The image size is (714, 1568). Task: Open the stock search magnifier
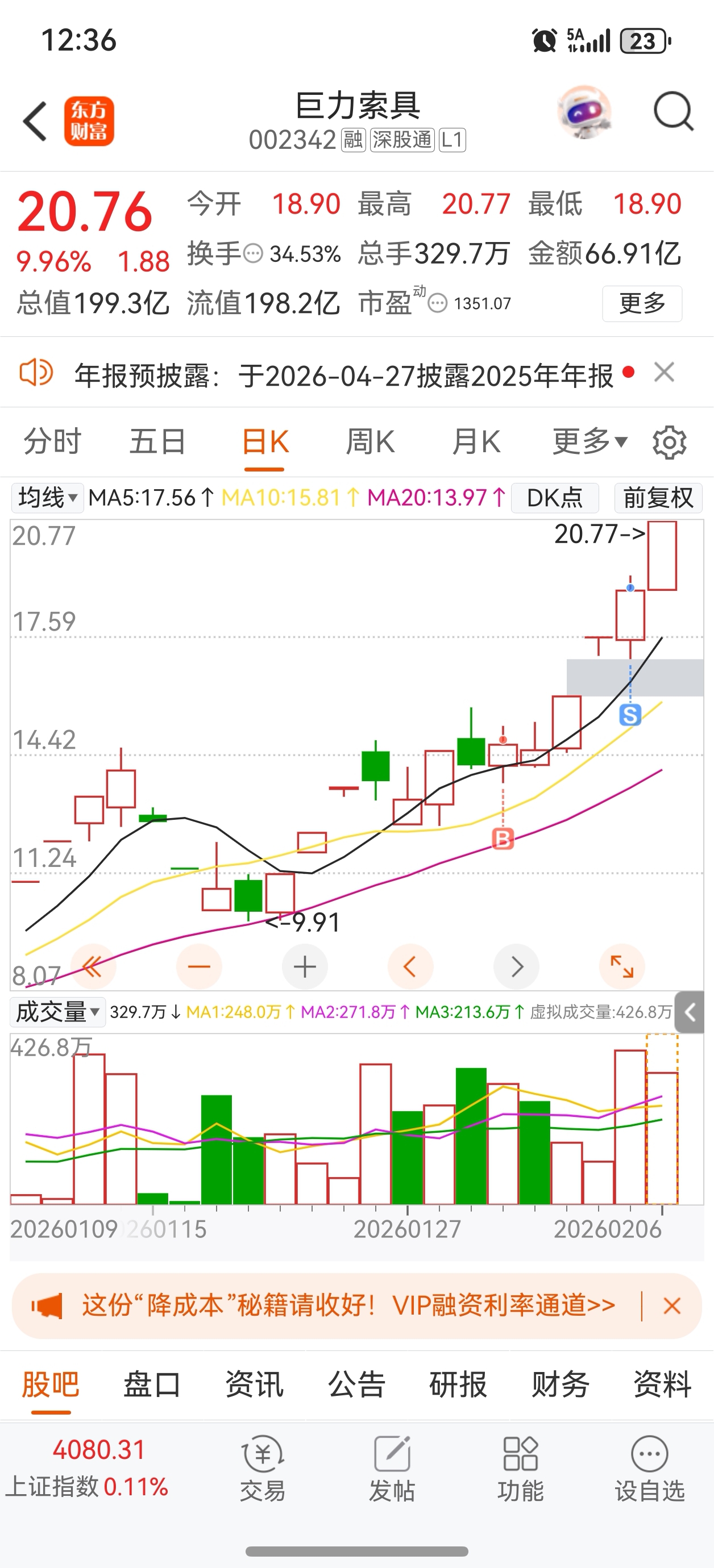(x=673, y=111)
